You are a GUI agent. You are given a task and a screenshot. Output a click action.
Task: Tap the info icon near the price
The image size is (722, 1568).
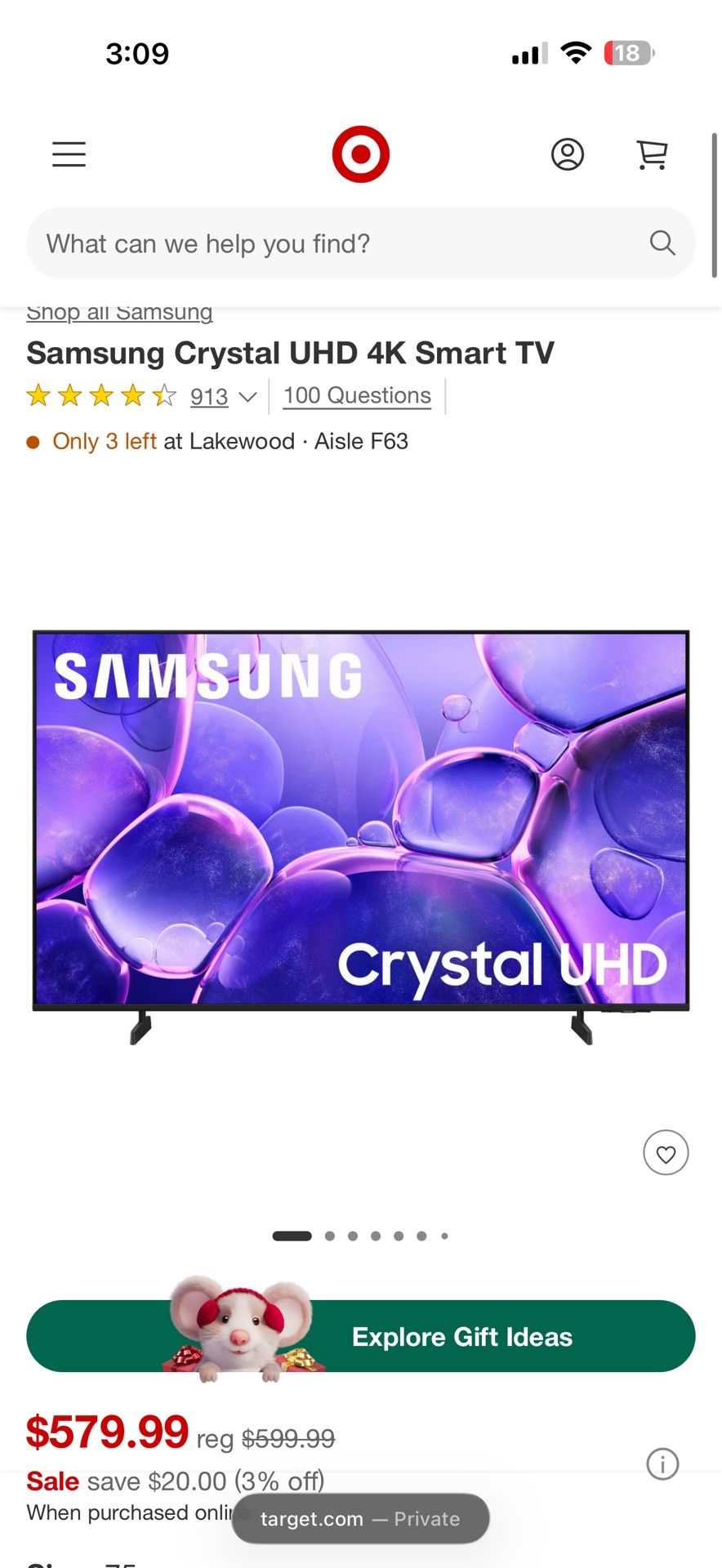point(663,1464)
